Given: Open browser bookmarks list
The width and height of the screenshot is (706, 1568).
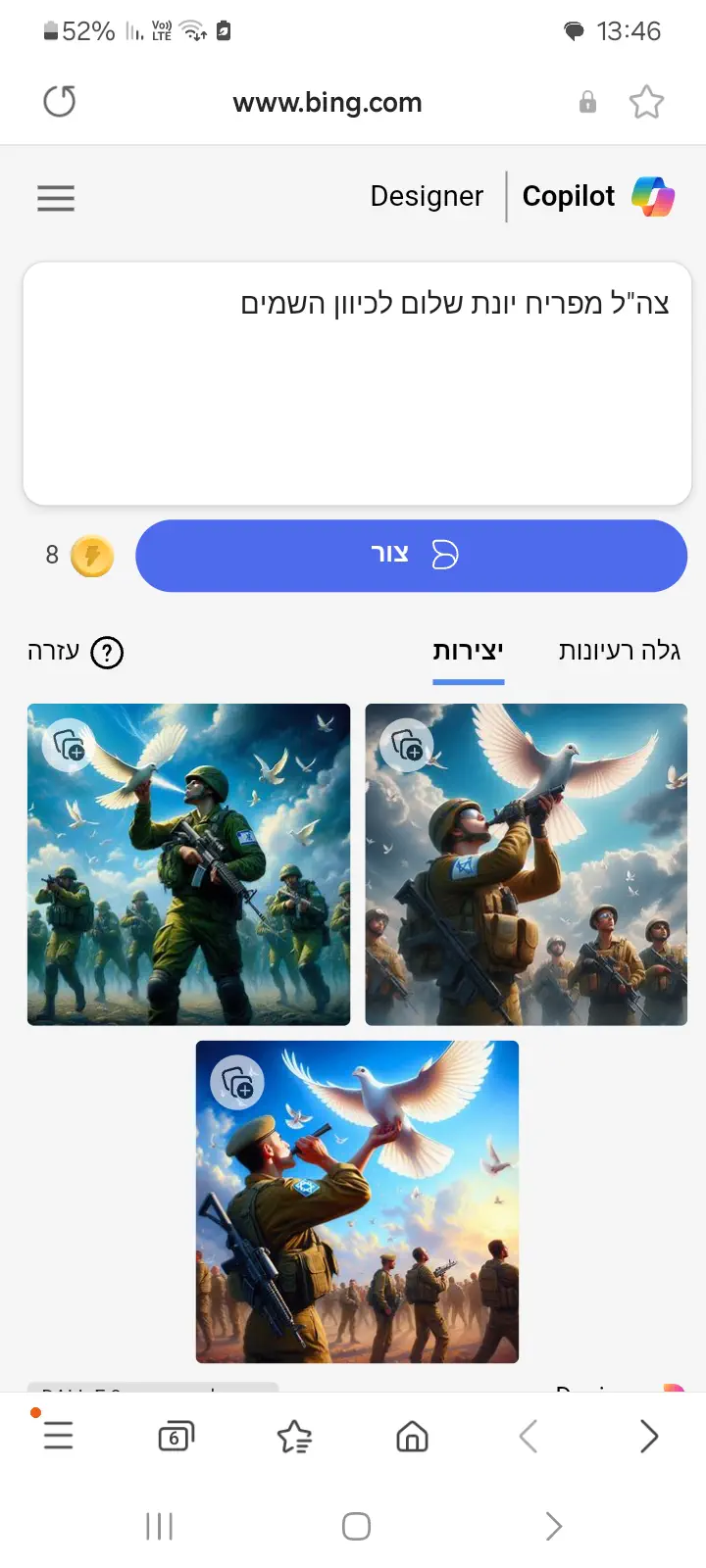Looking at the screenshot, I should pos(294,1437).
